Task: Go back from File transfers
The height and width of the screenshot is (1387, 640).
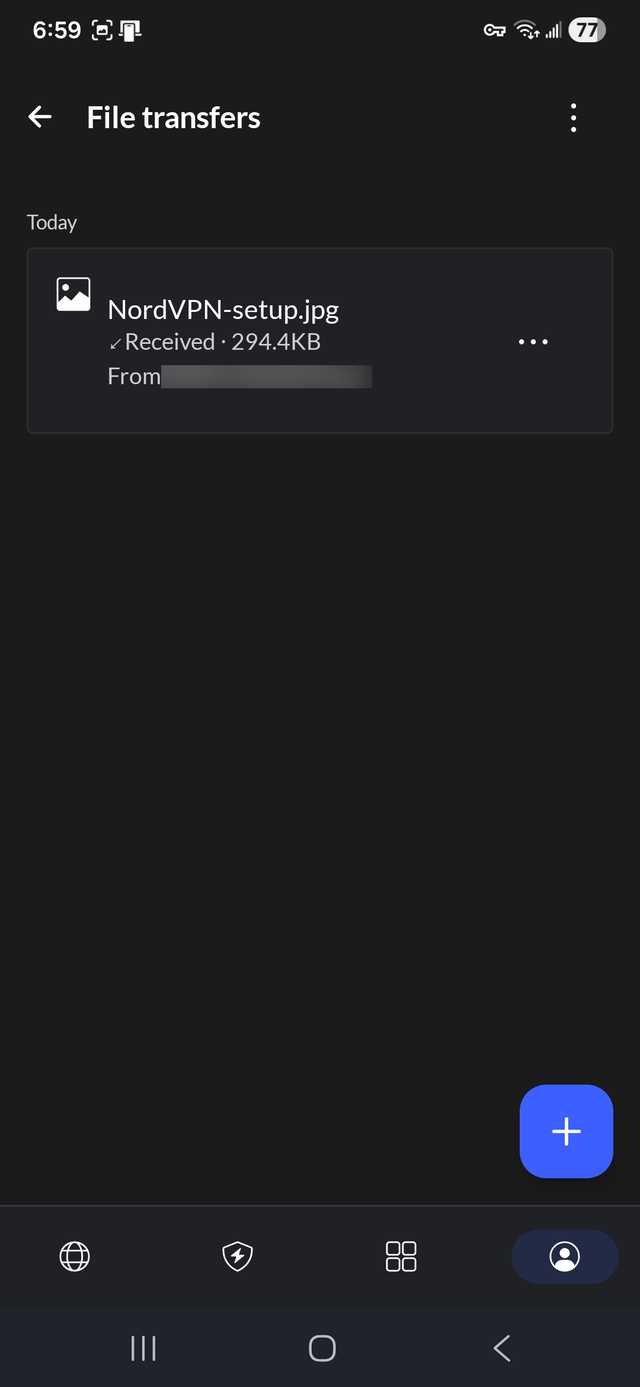Action: (x=40, y=117)
